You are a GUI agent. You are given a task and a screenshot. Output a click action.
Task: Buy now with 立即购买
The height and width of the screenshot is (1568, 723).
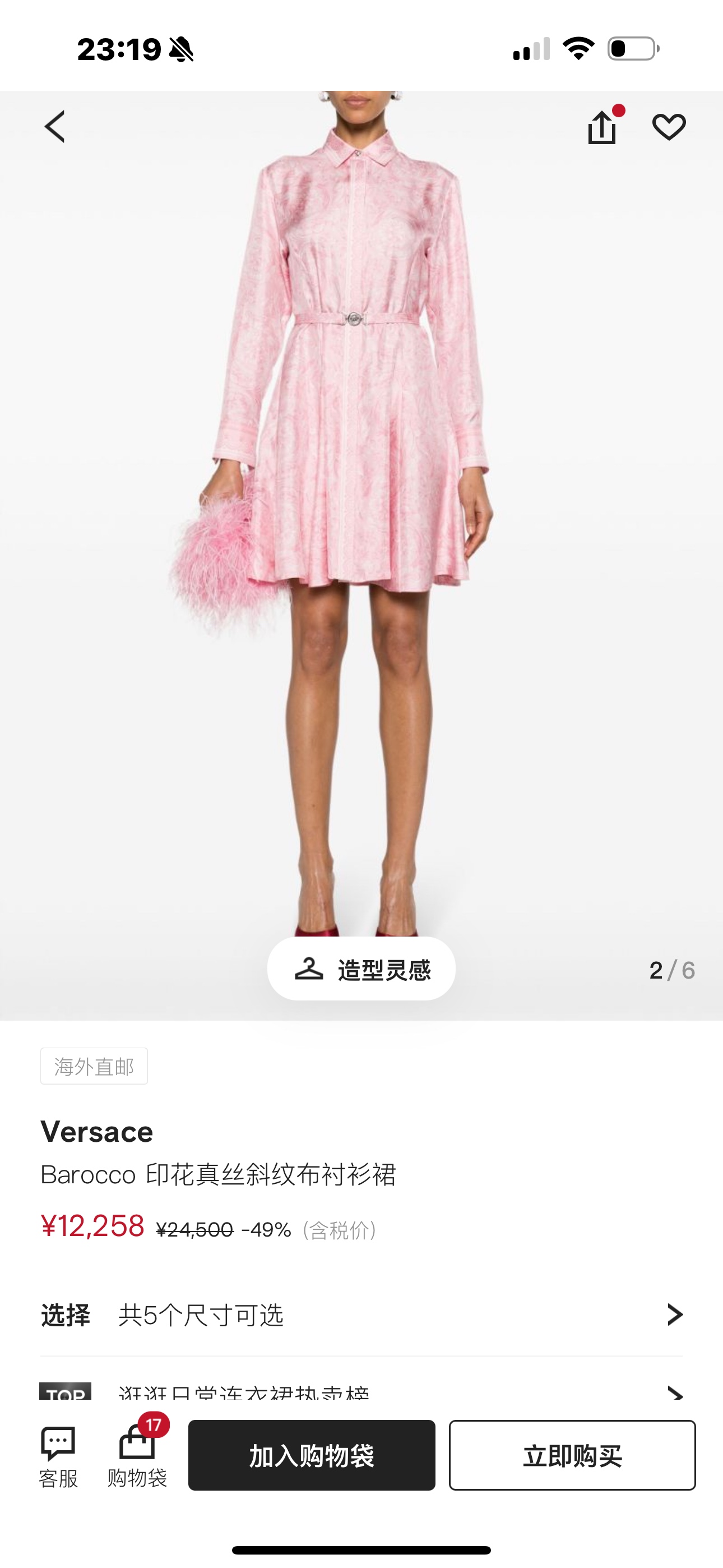click(x=572, y=1455)
